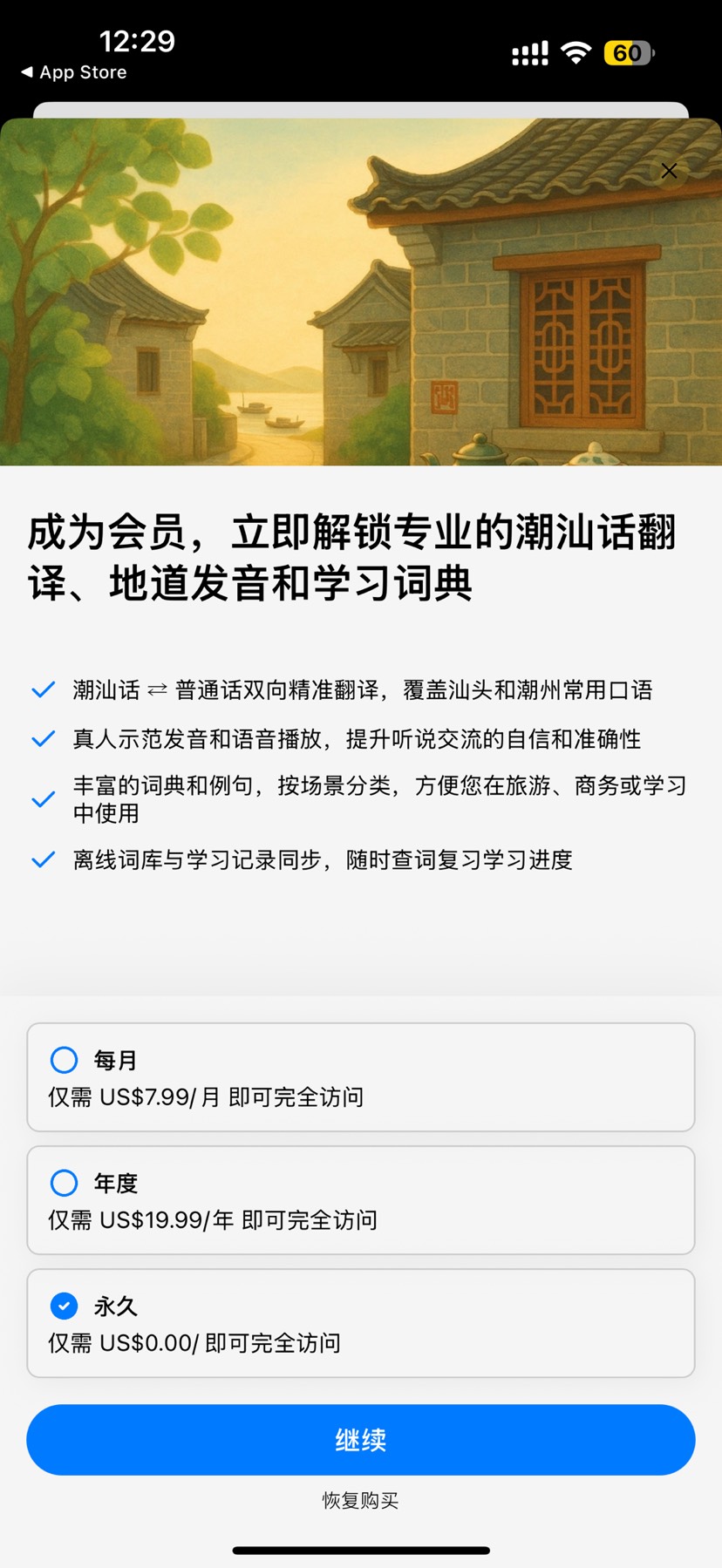Viewport: 722px width, 1568px height.
Task: Select the 年度 yearly plan radio button
Action: click(64, 1182)
